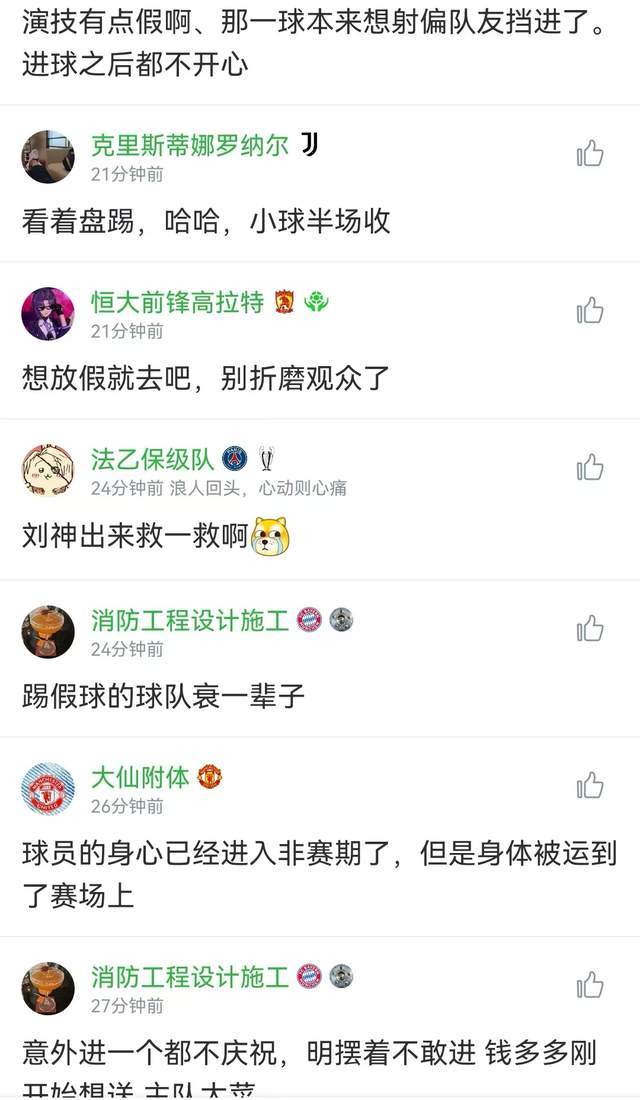Image resolution: width=640 pixels, height=1100 pixels.
Task: Tap 恒大前锋高拉特's avatar picture
Action: pyautogui.click(x=48, y=314)
